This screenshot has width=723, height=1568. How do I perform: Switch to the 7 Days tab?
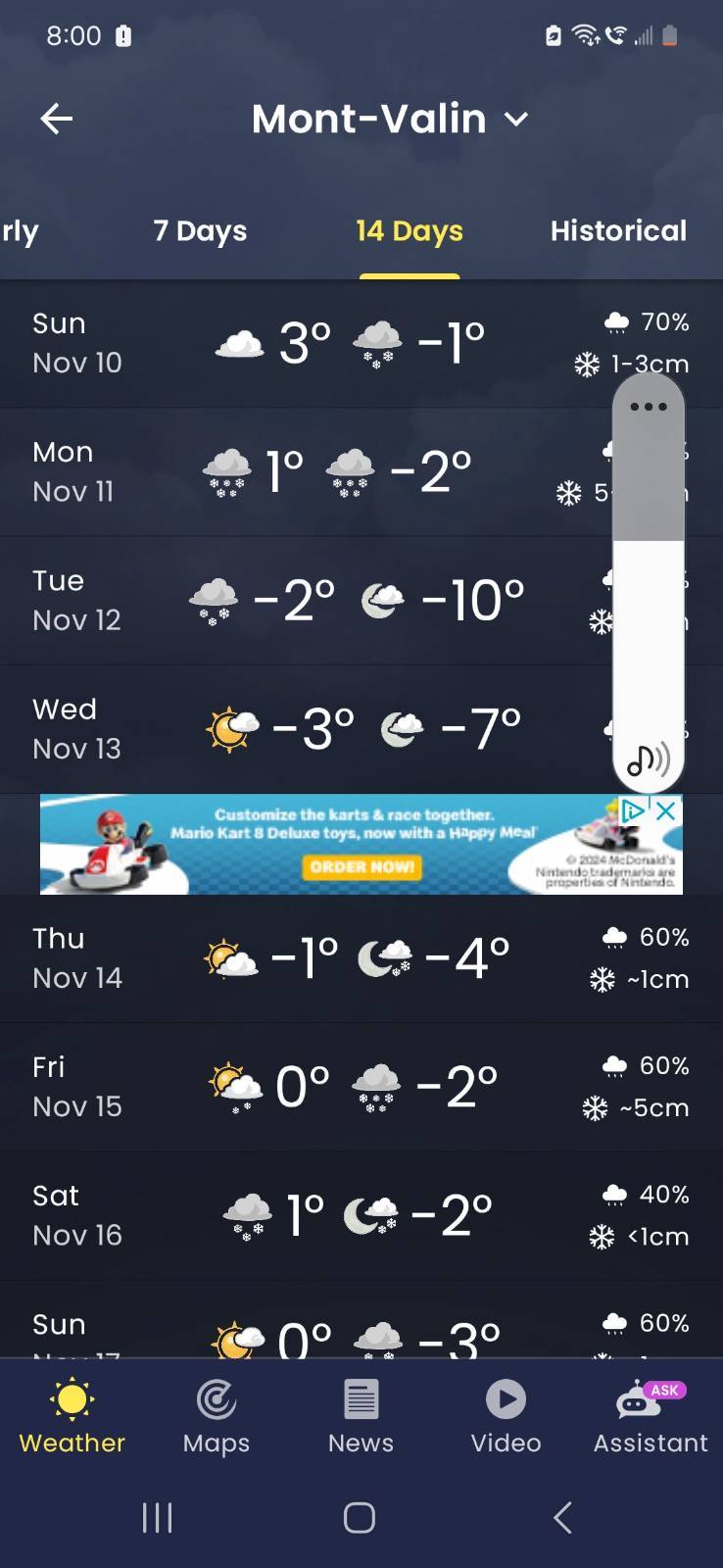coord(200,231)
